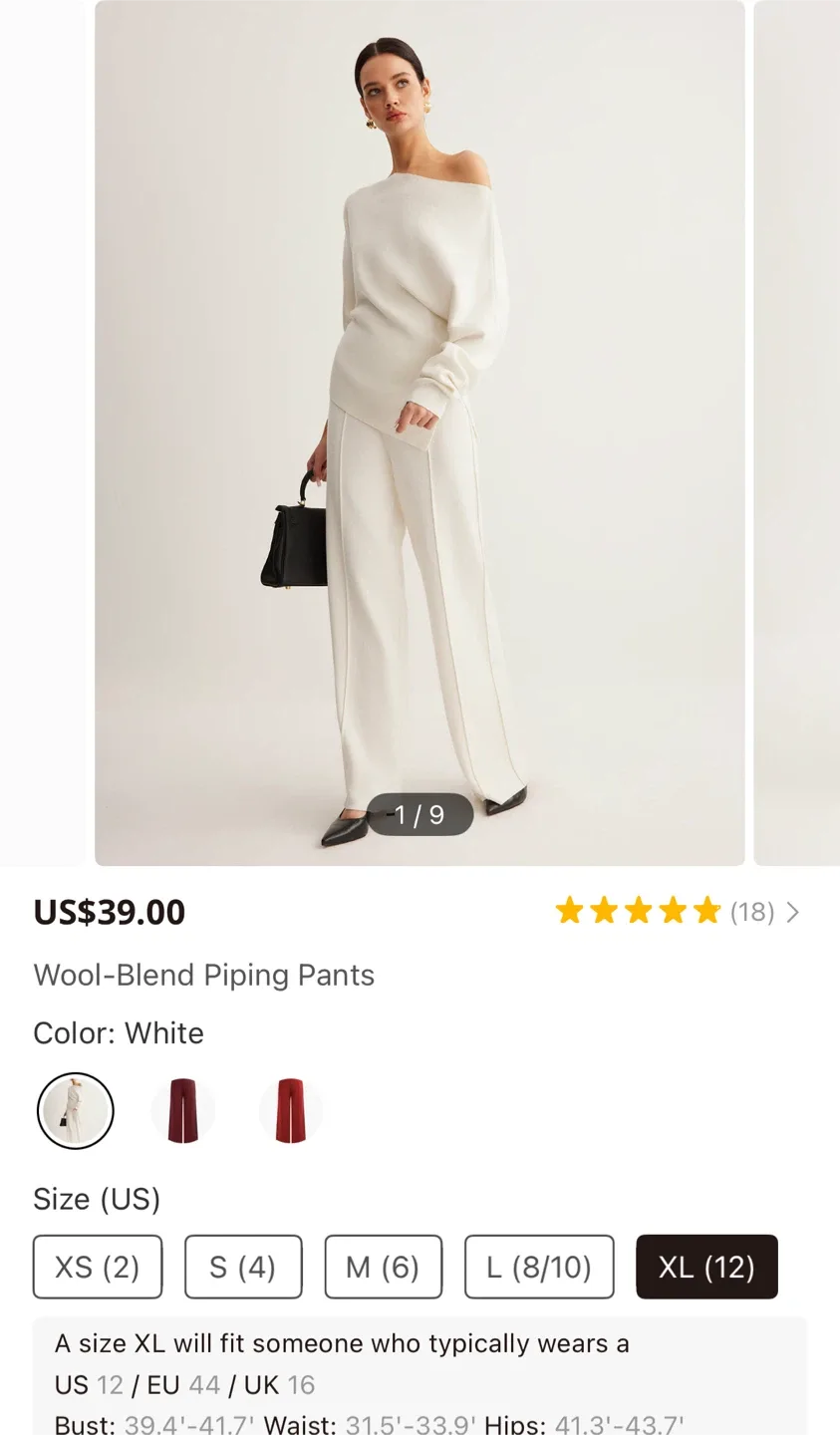Image resolution: width=840 pixels, height=1435 pixels.
Task: Pick the bright red color swatch
Action: 290,1110
